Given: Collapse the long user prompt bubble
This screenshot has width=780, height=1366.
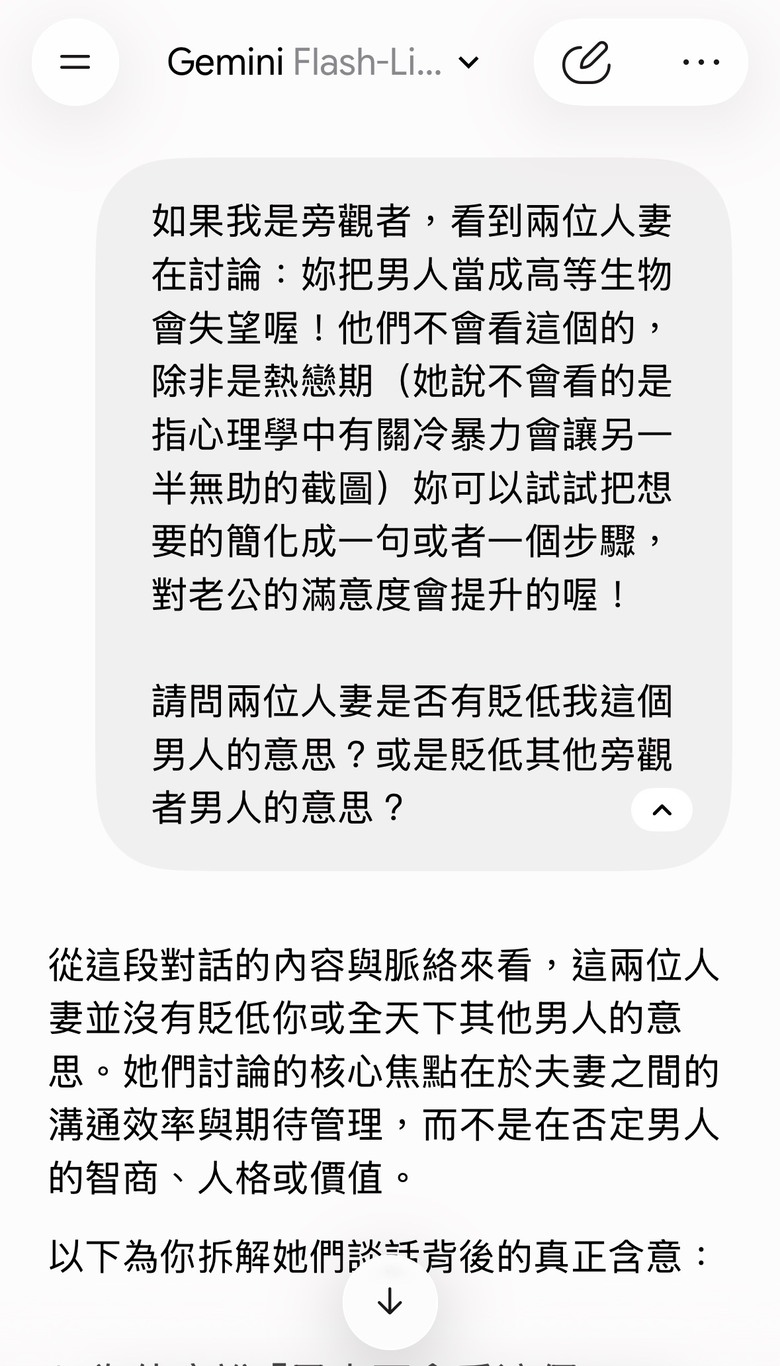Looking at the screenshot, I should tap(662, 810).
